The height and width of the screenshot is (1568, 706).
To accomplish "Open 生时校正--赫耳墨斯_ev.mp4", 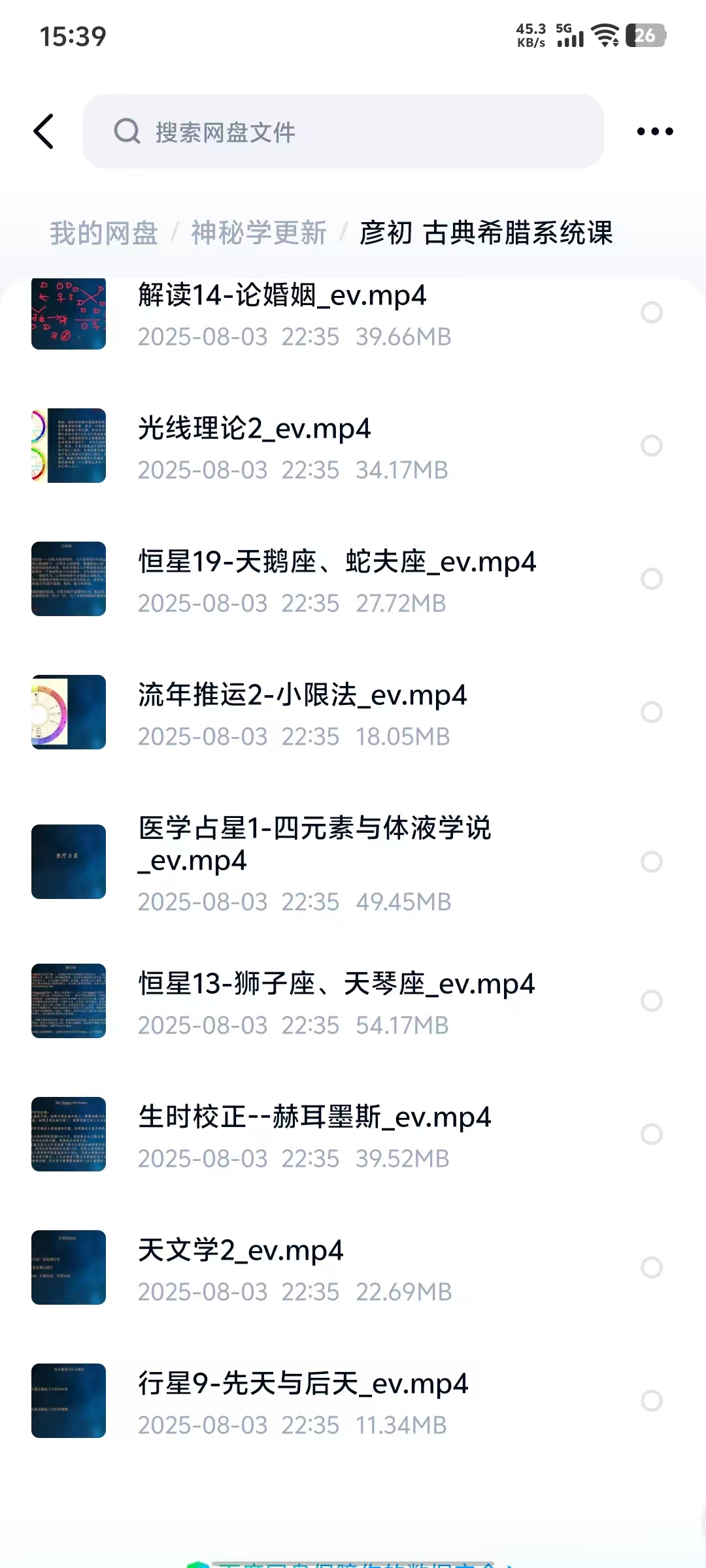I will click(314, 1118).
